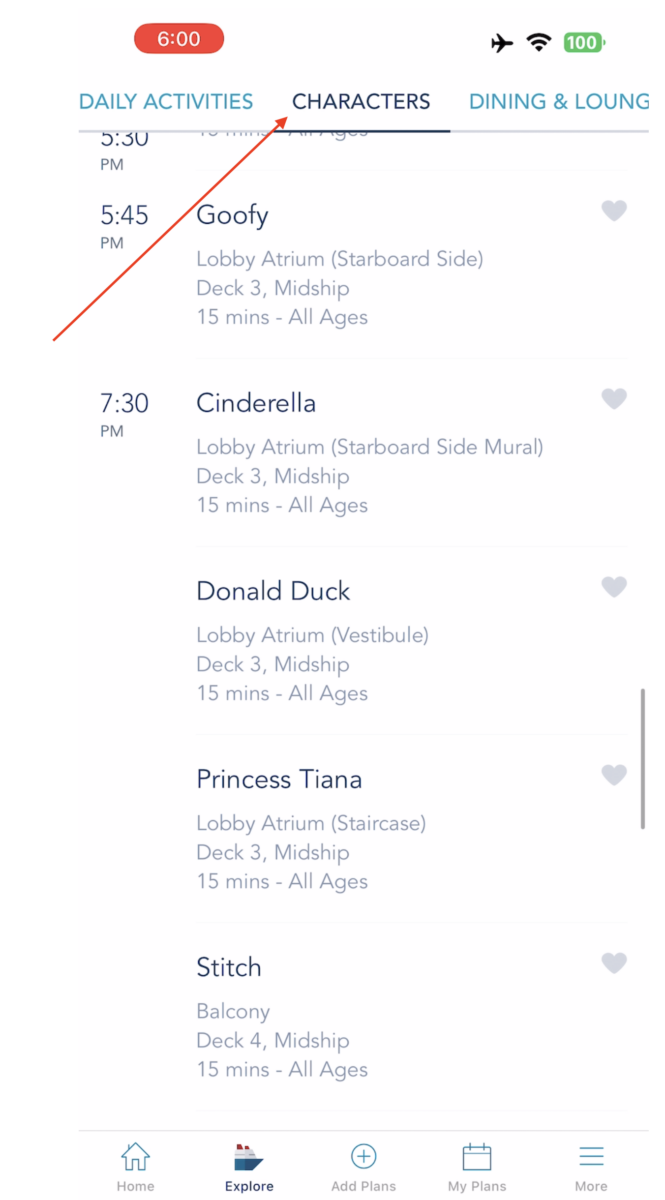Tap Add Plans in bottom bar
This screenshot has height=1200, width=665.
click(x=363, y=1167)
